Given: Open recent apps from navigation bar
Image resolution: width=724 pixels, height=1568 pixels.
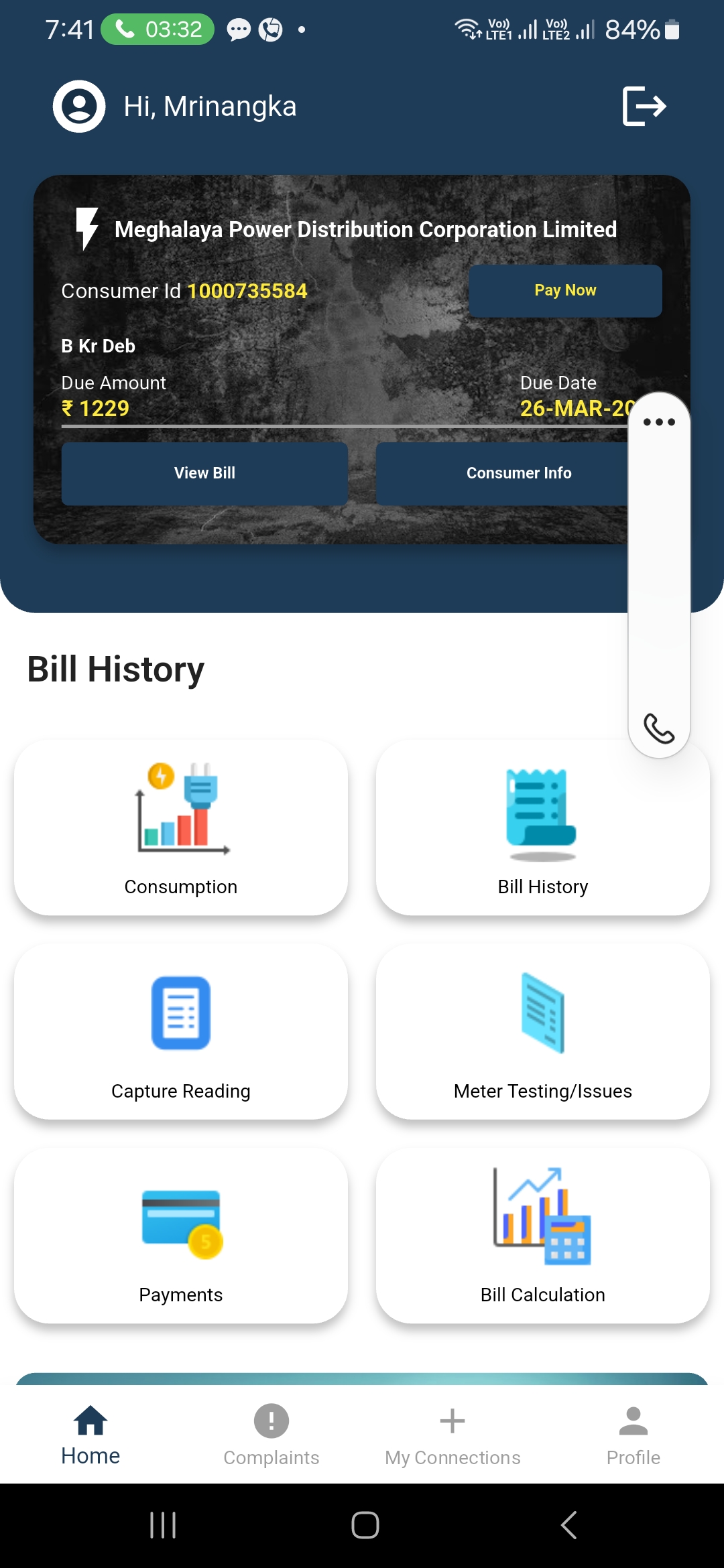Looking at the screenshot, I should coord(163,1526).
